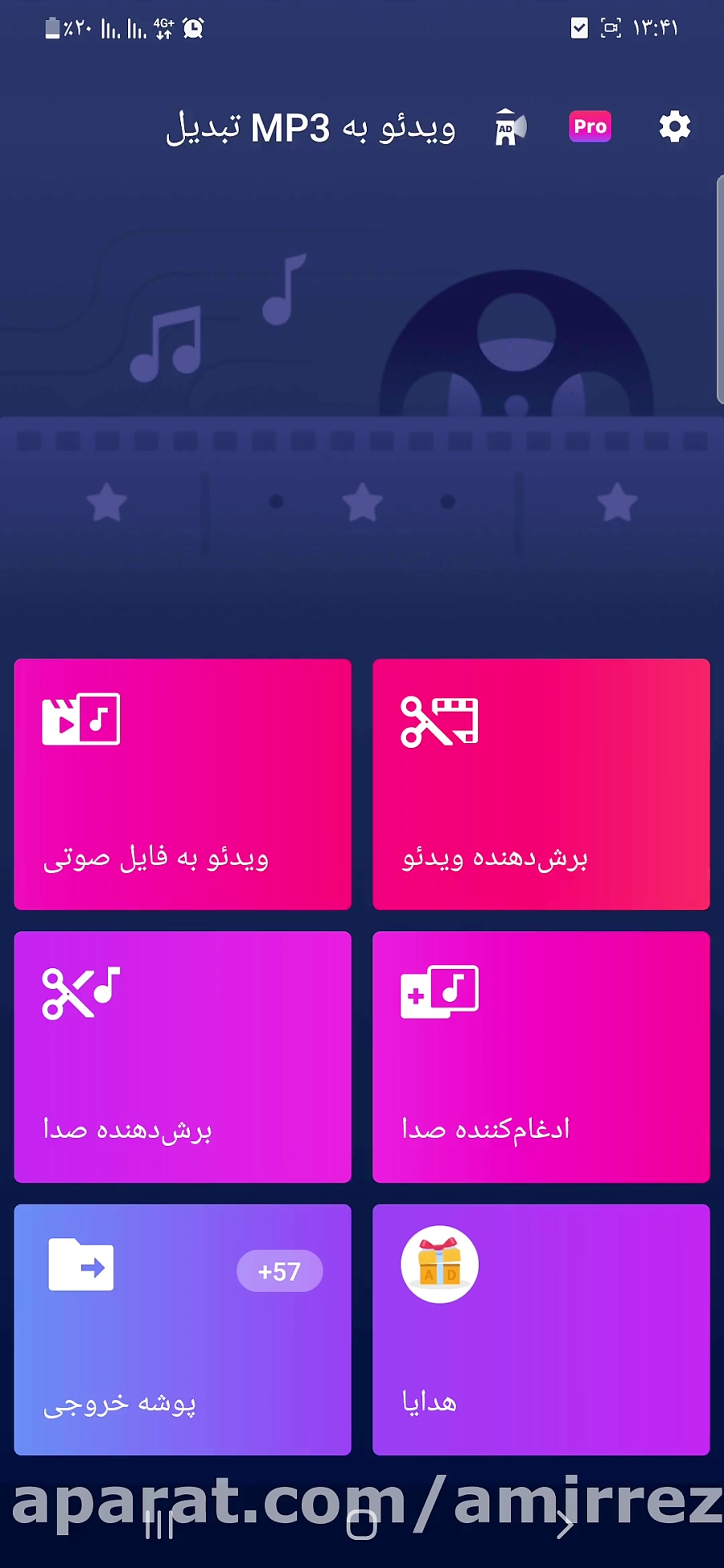Tap the system back arrow
The image size is (724, 1568).
[x=565, y=1525]
